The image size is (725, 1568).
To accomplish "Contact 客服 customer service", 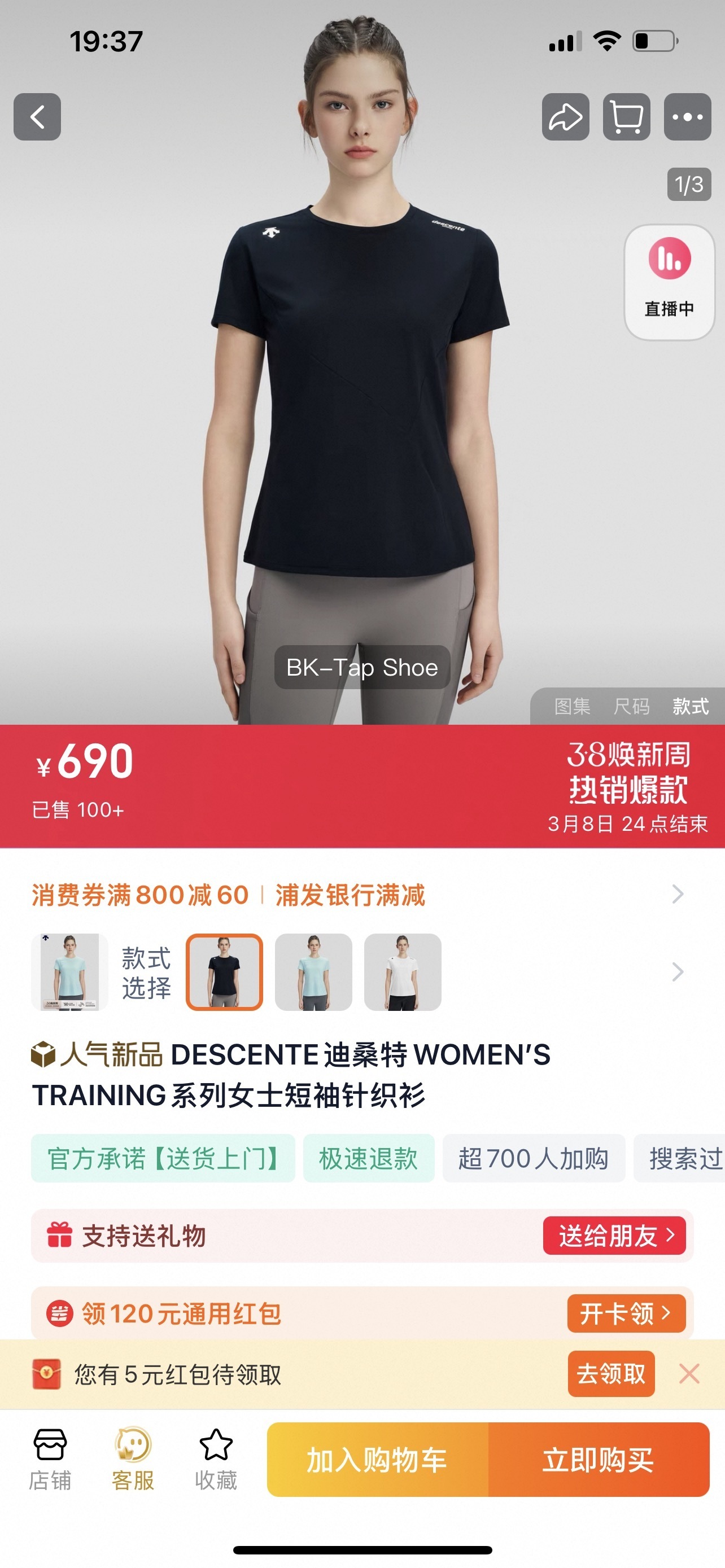I will pos(133,1459).
